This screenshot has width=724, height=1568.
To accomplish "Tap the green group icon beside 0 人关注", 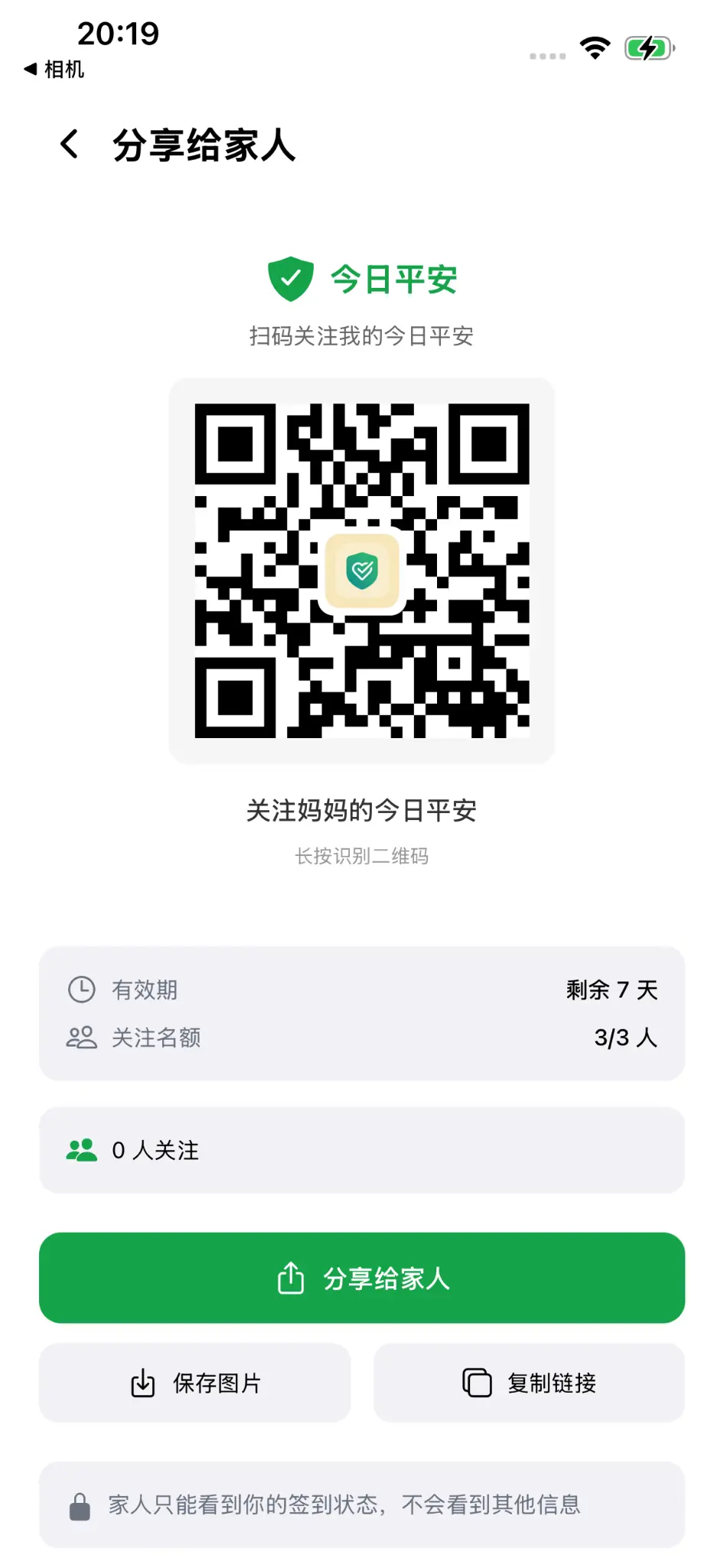I will tap(80, 1149).
